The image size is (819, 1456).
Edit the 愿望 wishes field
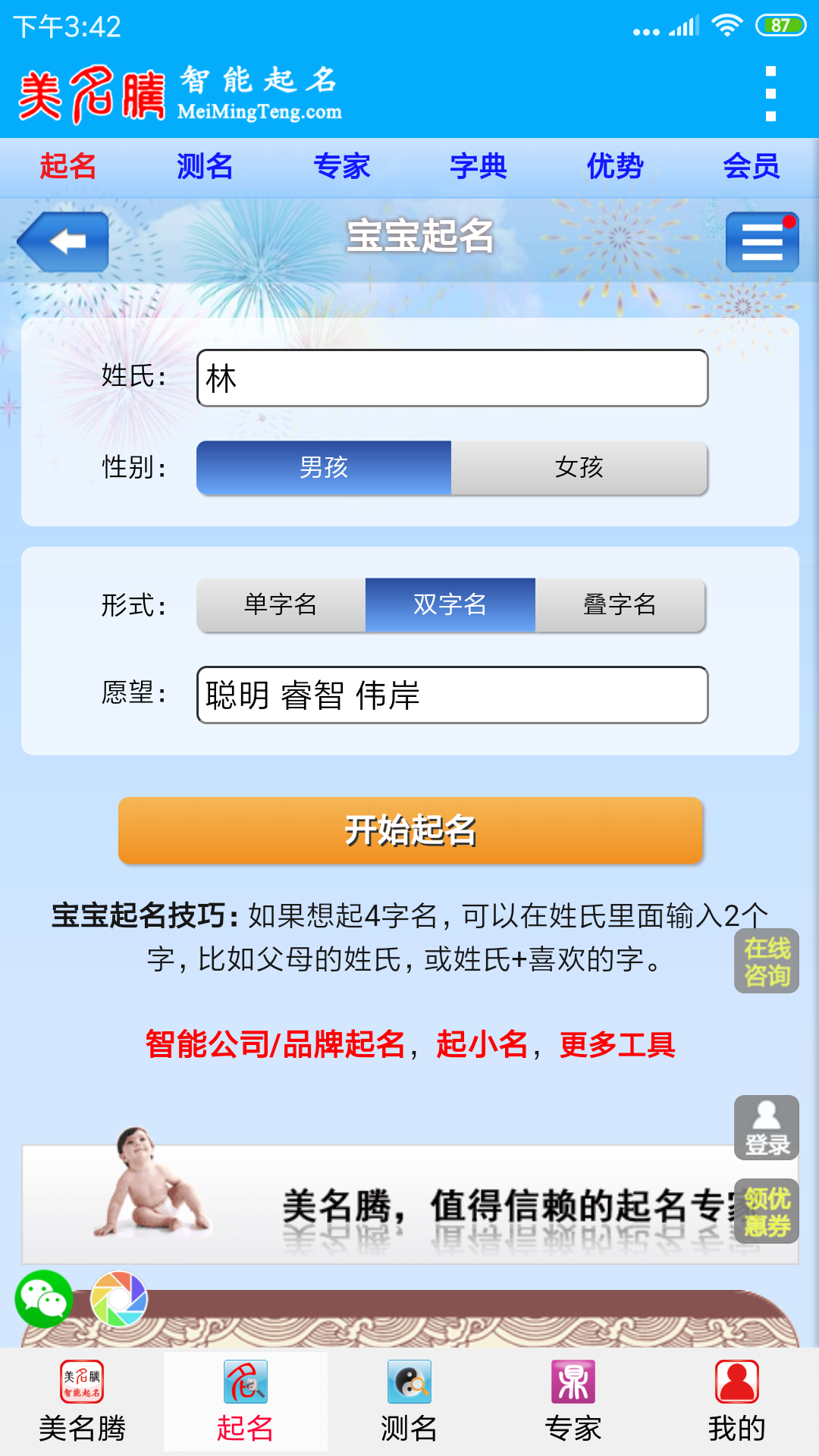coord(452,695)
